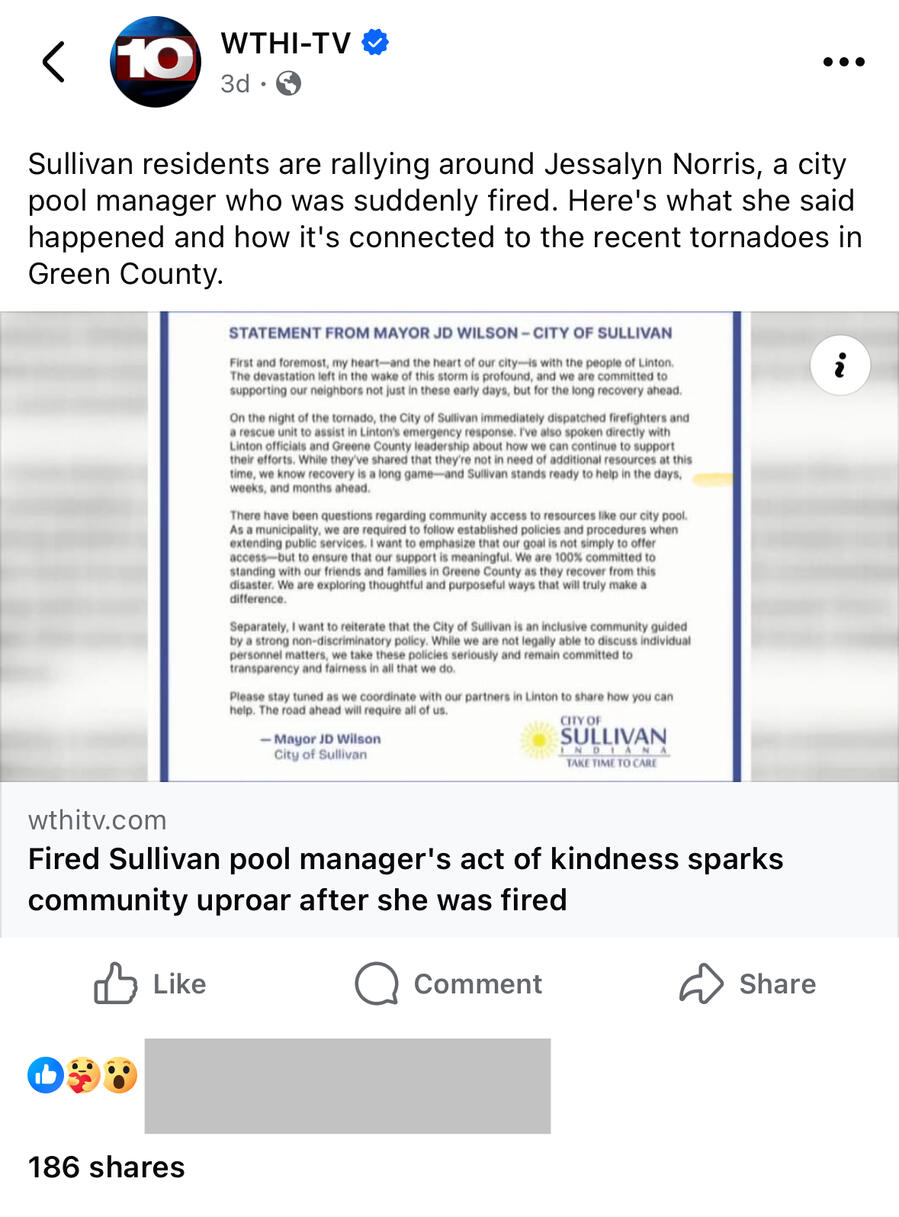Screen dimensions: 899x1217
Task: Tap the info icon on the link image
Action: [840, 367]
